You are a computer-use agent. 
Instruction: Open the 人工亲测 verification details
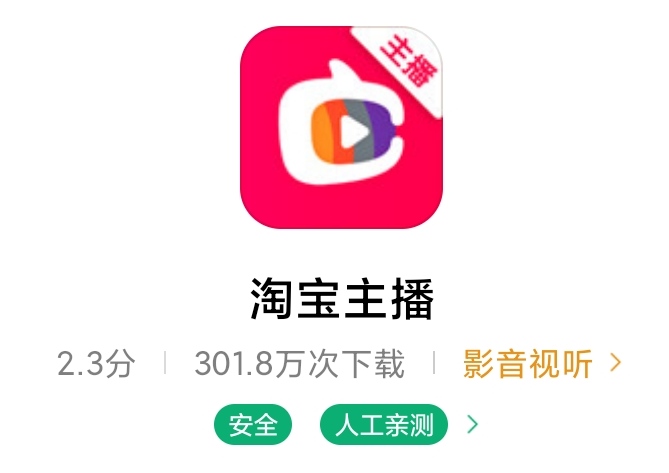[x=384, y=426]
